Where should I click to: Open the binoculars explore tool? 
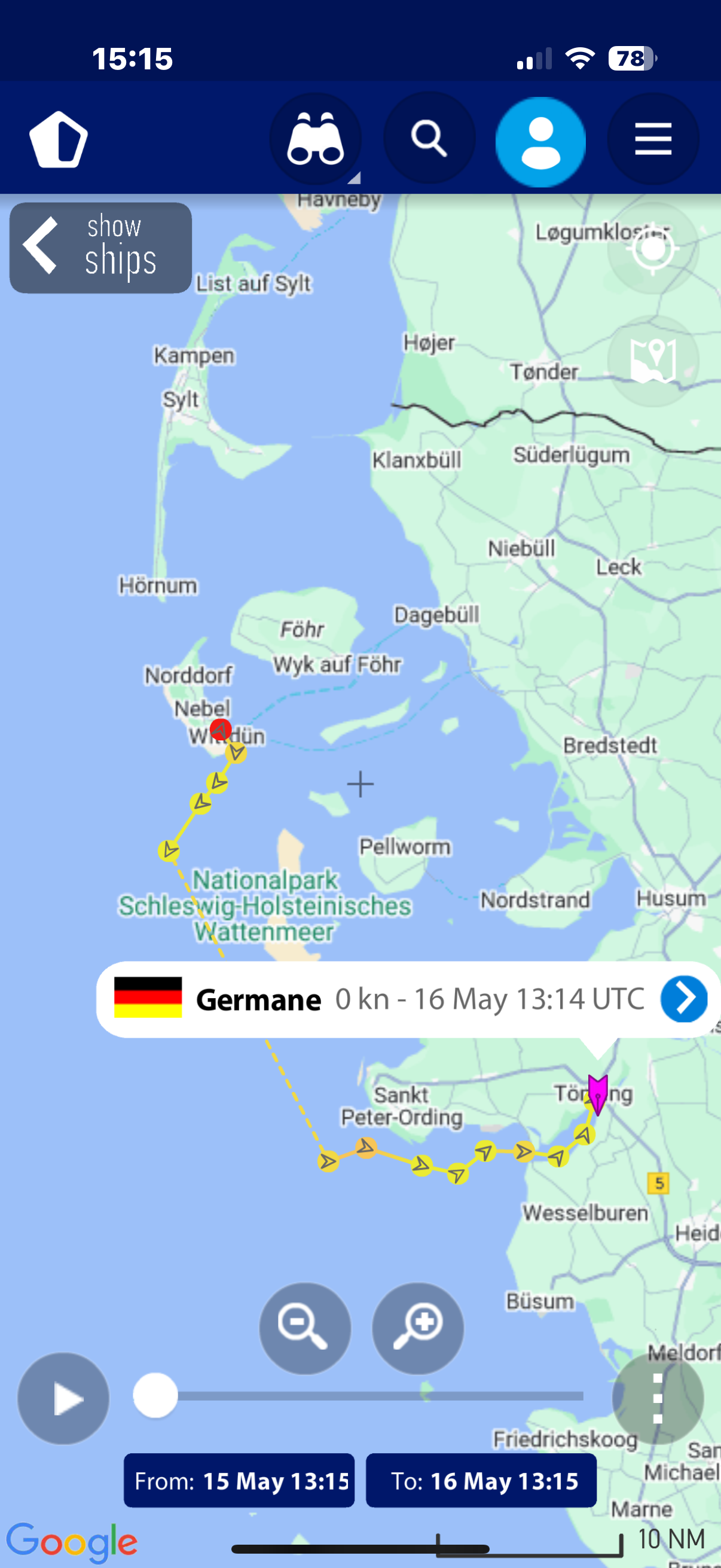pyautogui.click(x=315, y=139)
